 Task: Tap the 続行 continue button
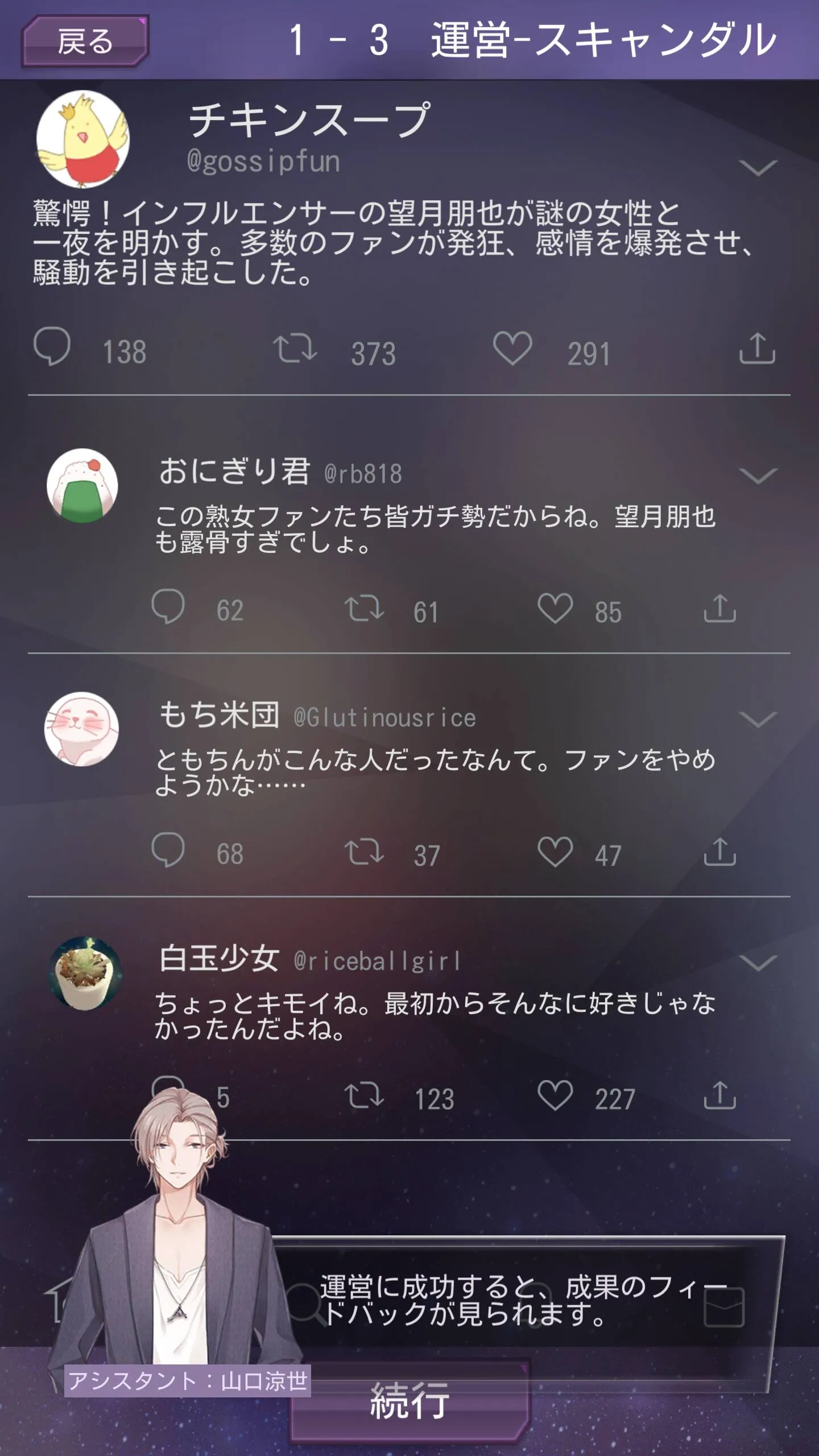409,1400
